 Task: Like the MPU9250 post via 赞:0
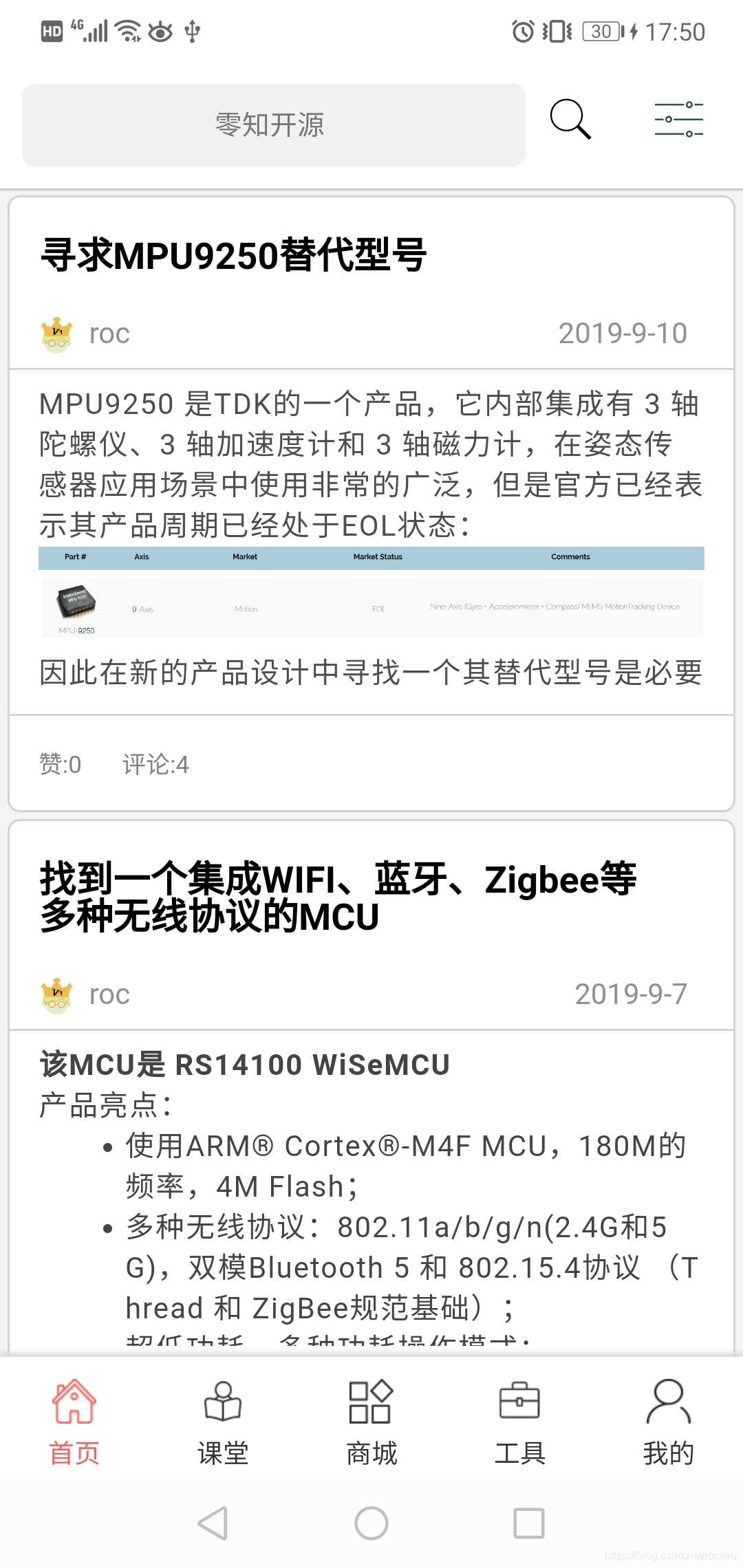(61, 764)
